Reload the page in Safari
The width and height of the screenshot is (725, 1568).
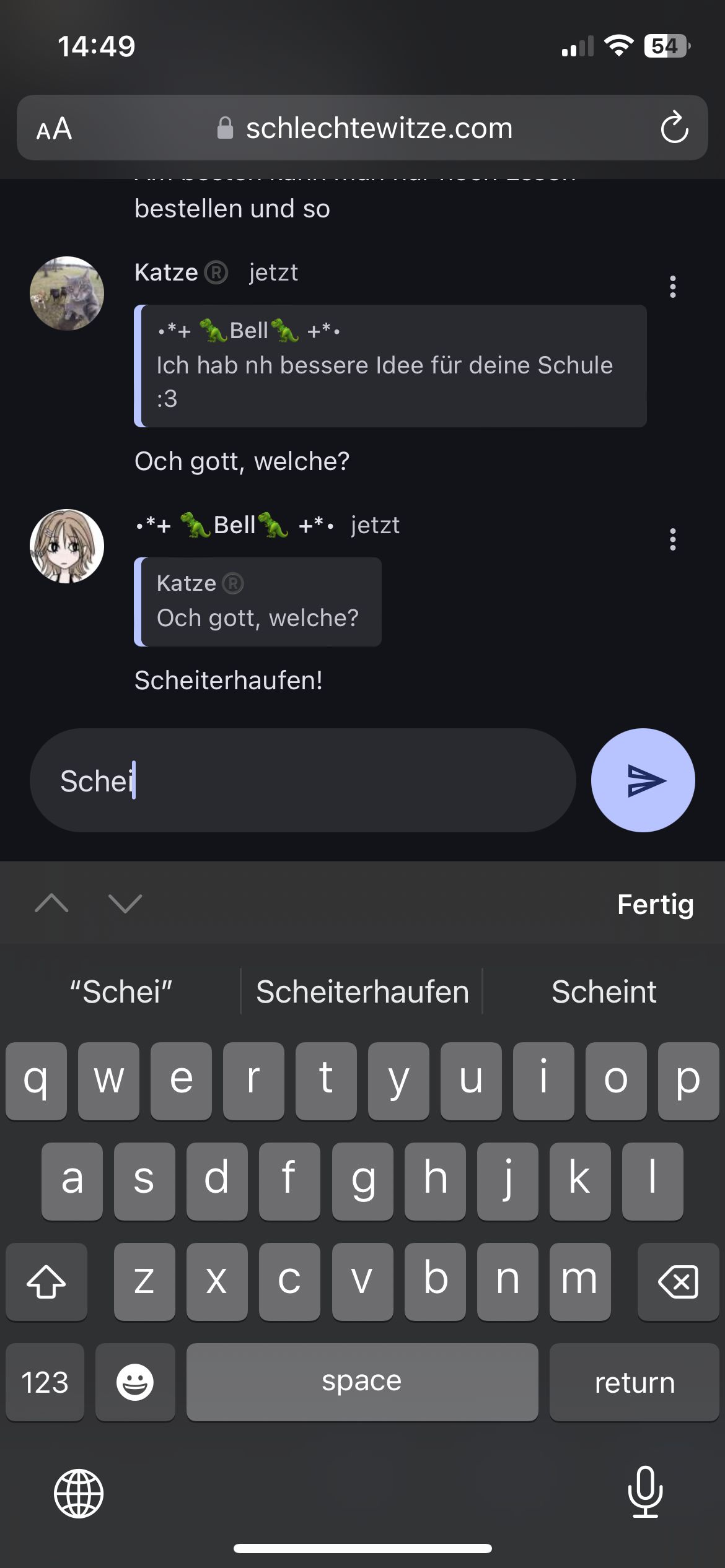pos(674,128)
